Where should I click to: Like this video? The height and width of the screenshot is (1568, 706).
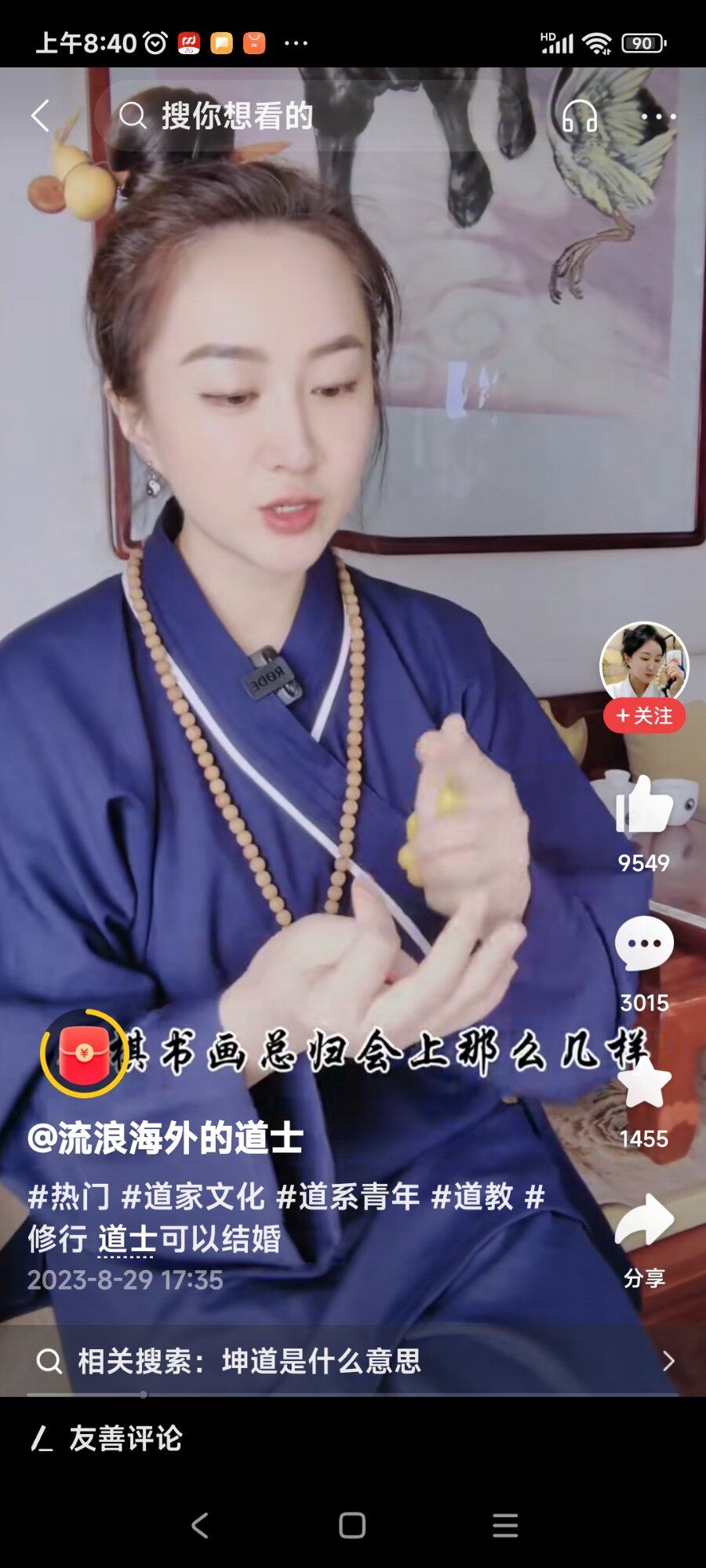click(x=644, y=806)
